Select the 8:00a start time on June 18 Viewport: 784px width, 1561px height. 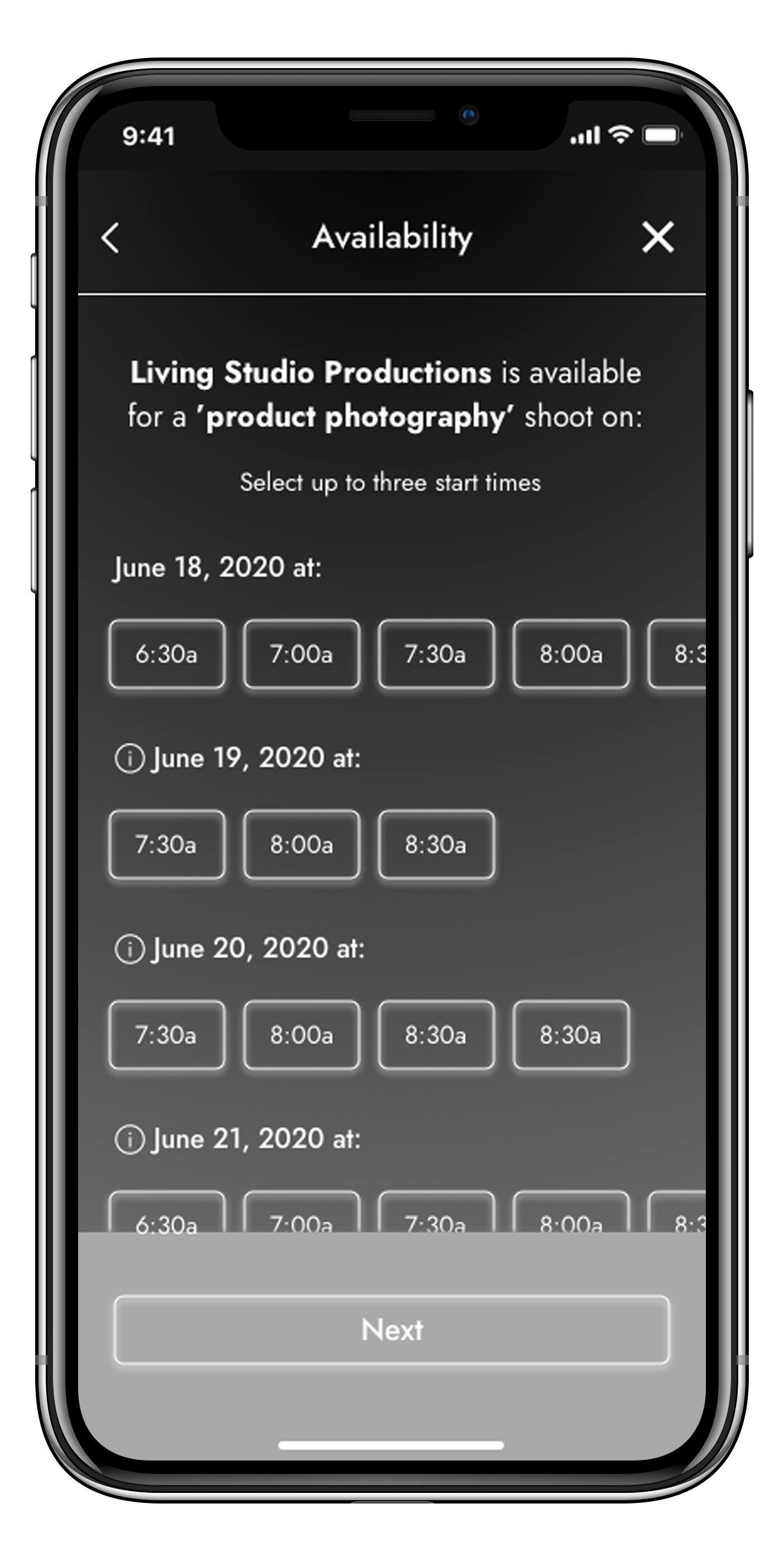(571, 654)
